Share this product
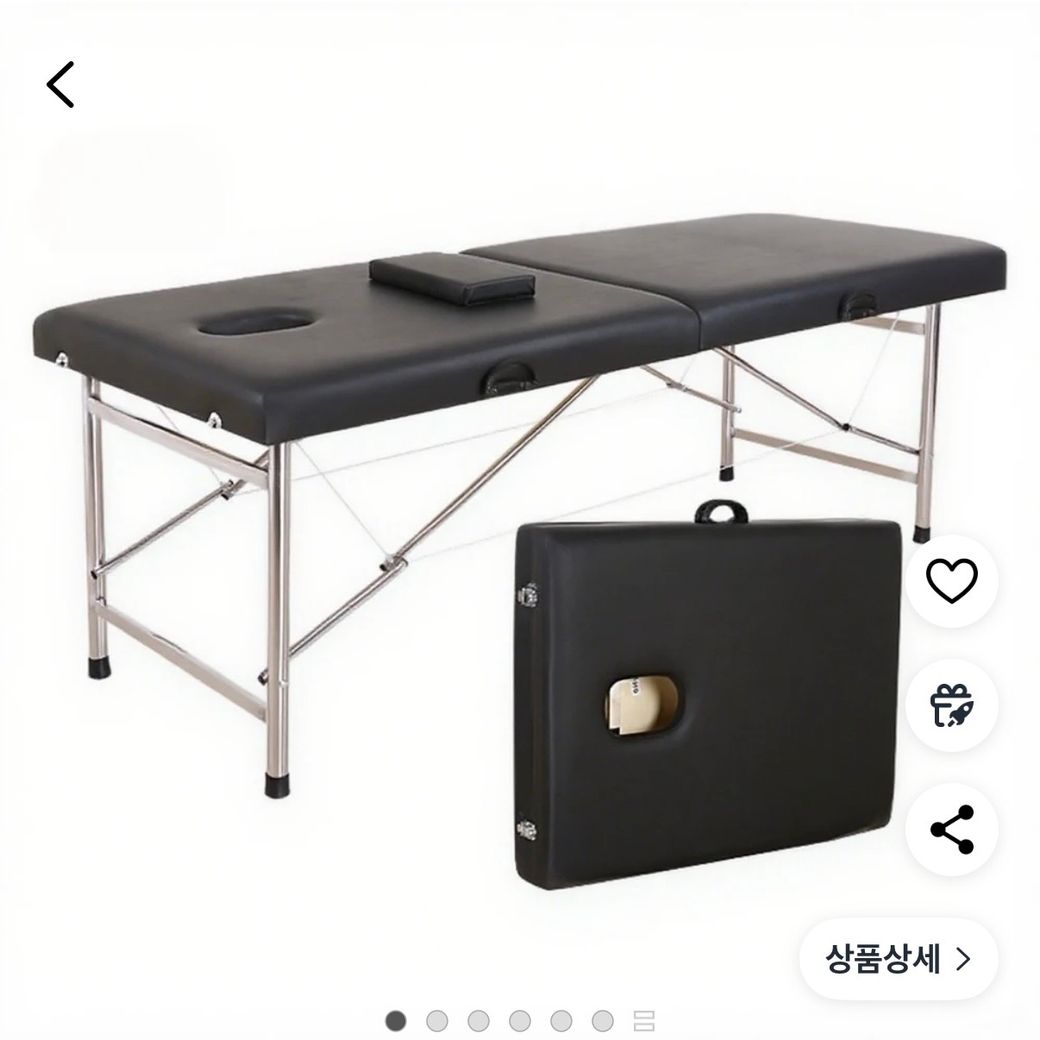Image resolution: width=1040 pixels, height=1040 pixels. coord(951,829)
